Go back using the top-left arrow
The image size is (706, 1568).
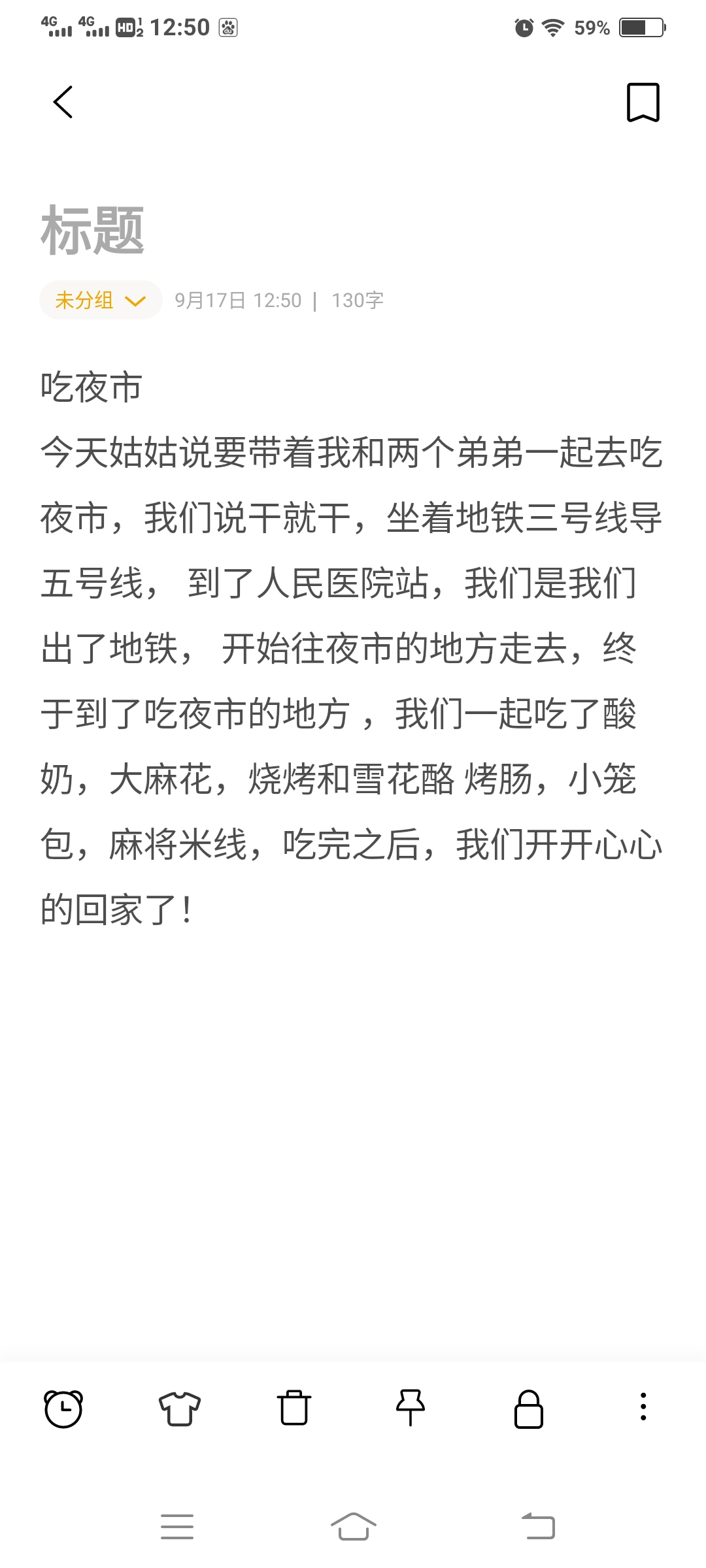(x=63, y=102)
